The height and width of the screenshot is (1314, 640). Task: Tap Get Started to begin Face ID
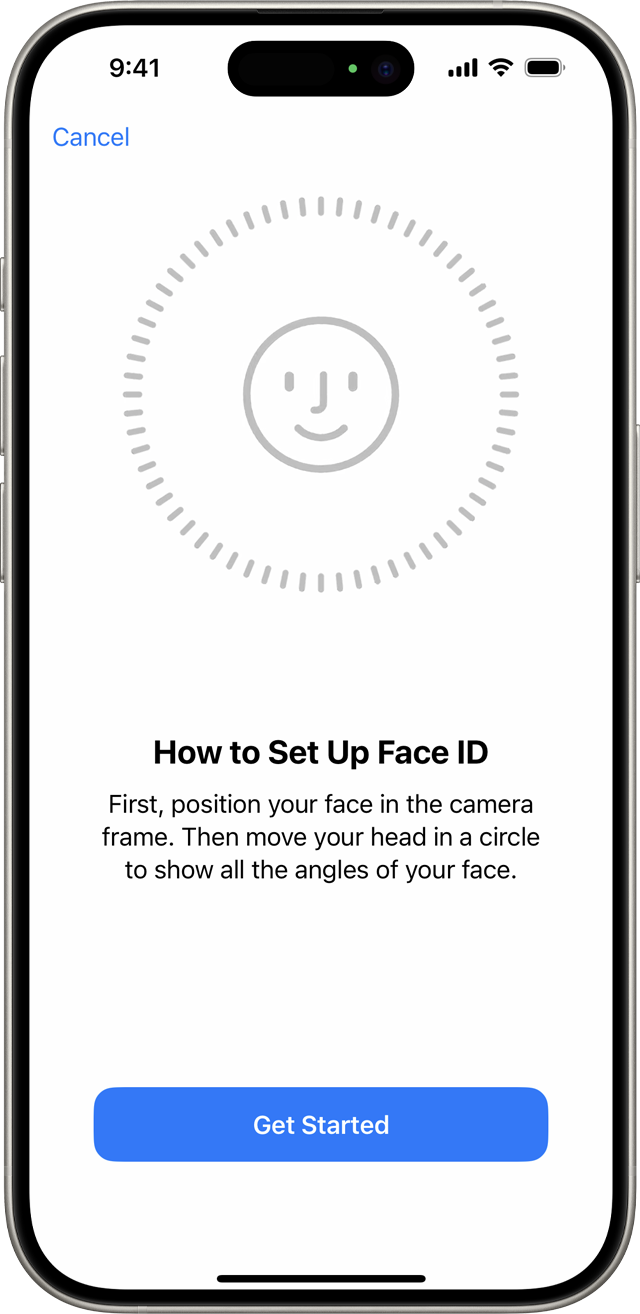[321, 1125]
